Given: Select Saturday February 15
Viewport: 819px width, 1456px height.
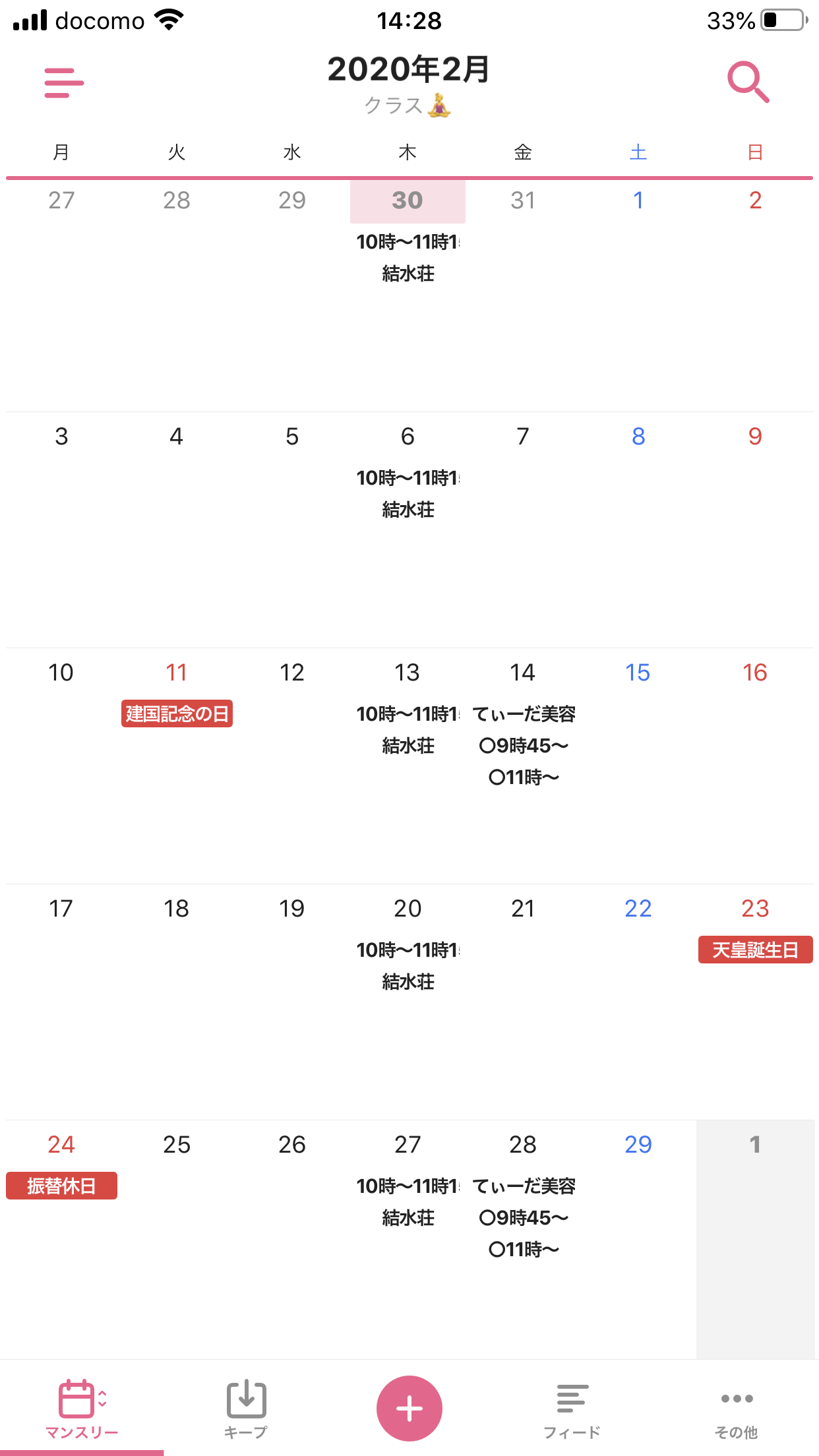Looking at the screenshot, I should pos(638,673).
